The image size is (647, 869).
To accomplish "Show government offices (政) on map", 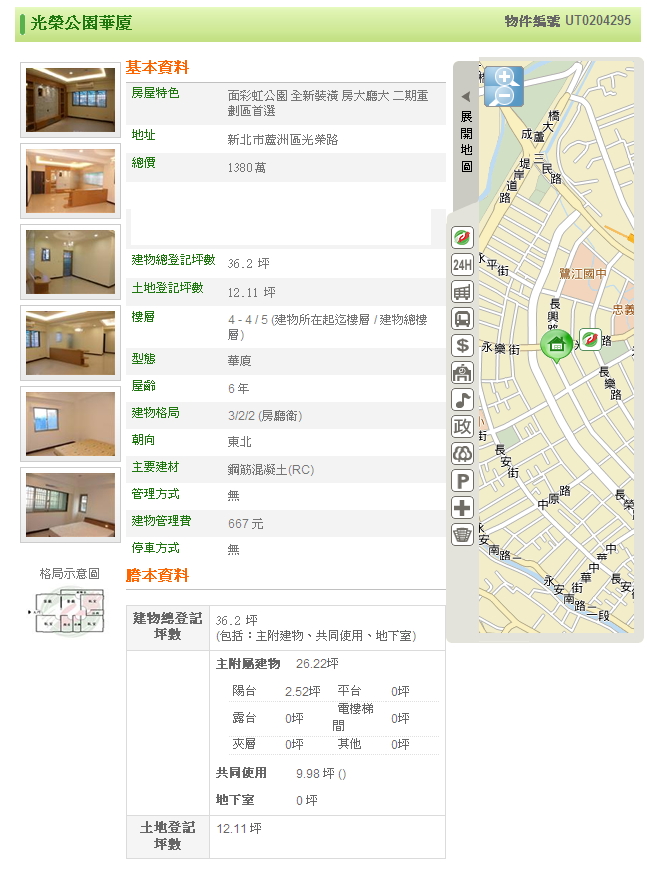I will tap(462, 427).
